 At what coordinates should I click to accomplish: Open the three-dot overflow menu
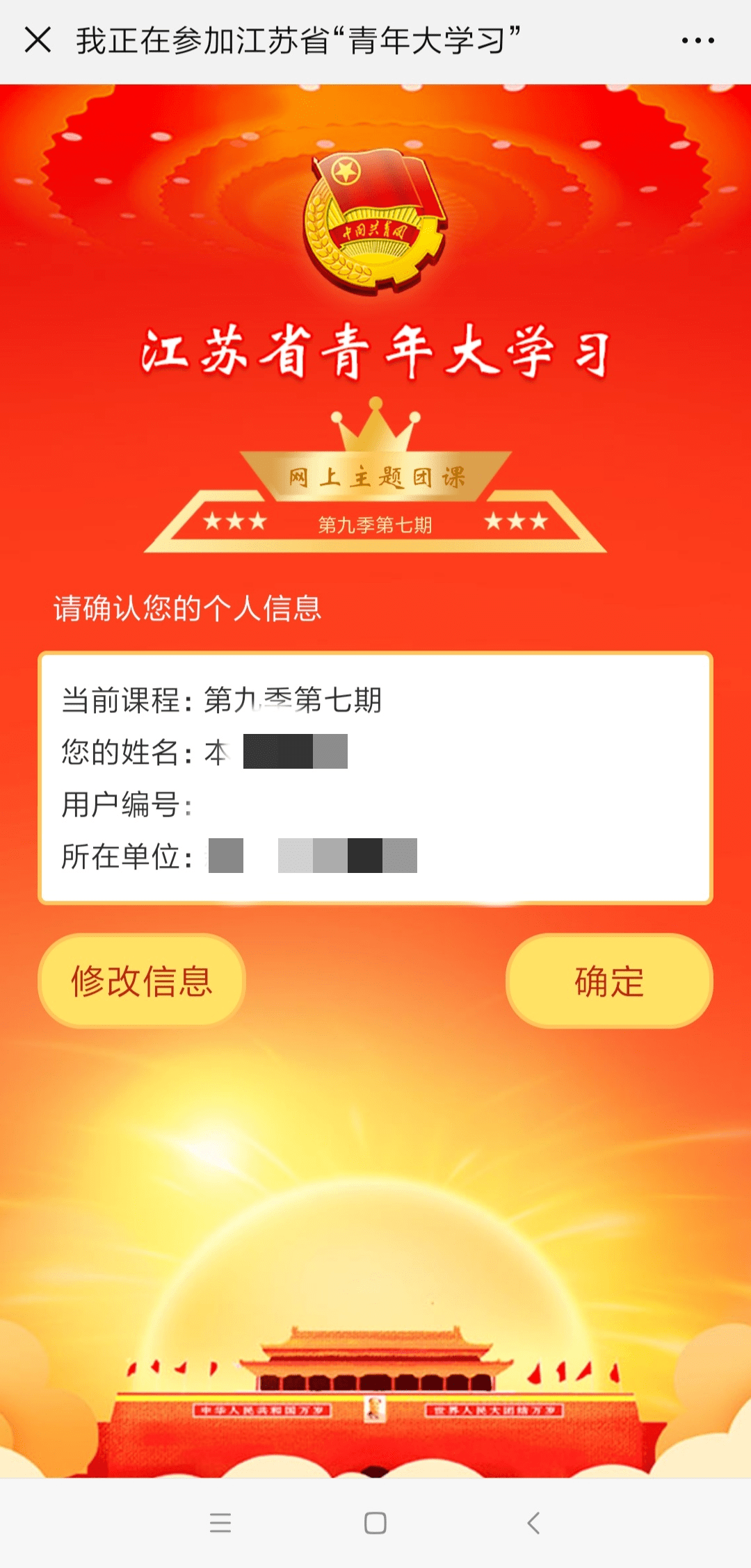pos(697,40)
